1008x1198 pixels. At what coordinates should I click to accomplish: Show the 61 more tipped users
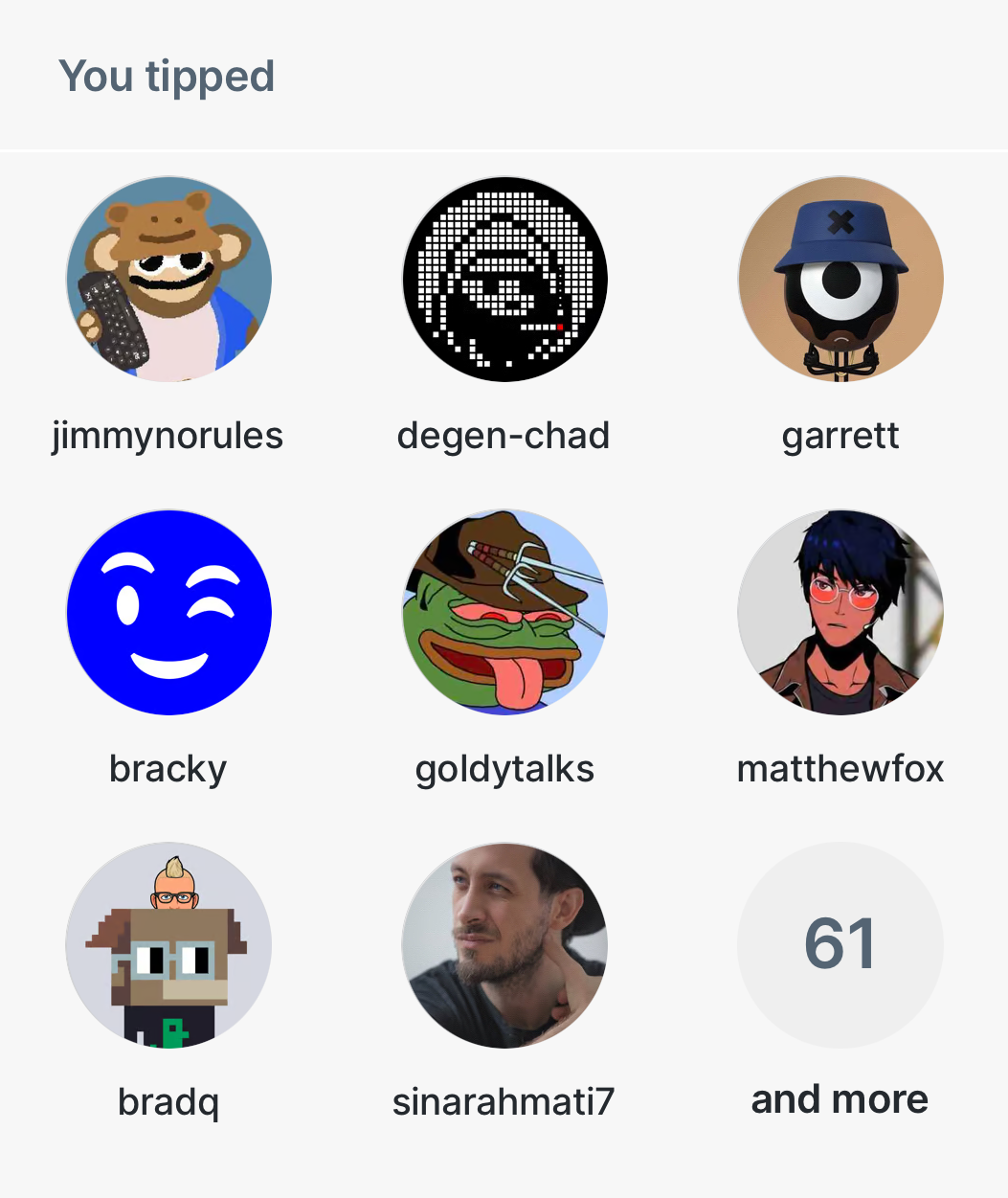pos(840,945)
